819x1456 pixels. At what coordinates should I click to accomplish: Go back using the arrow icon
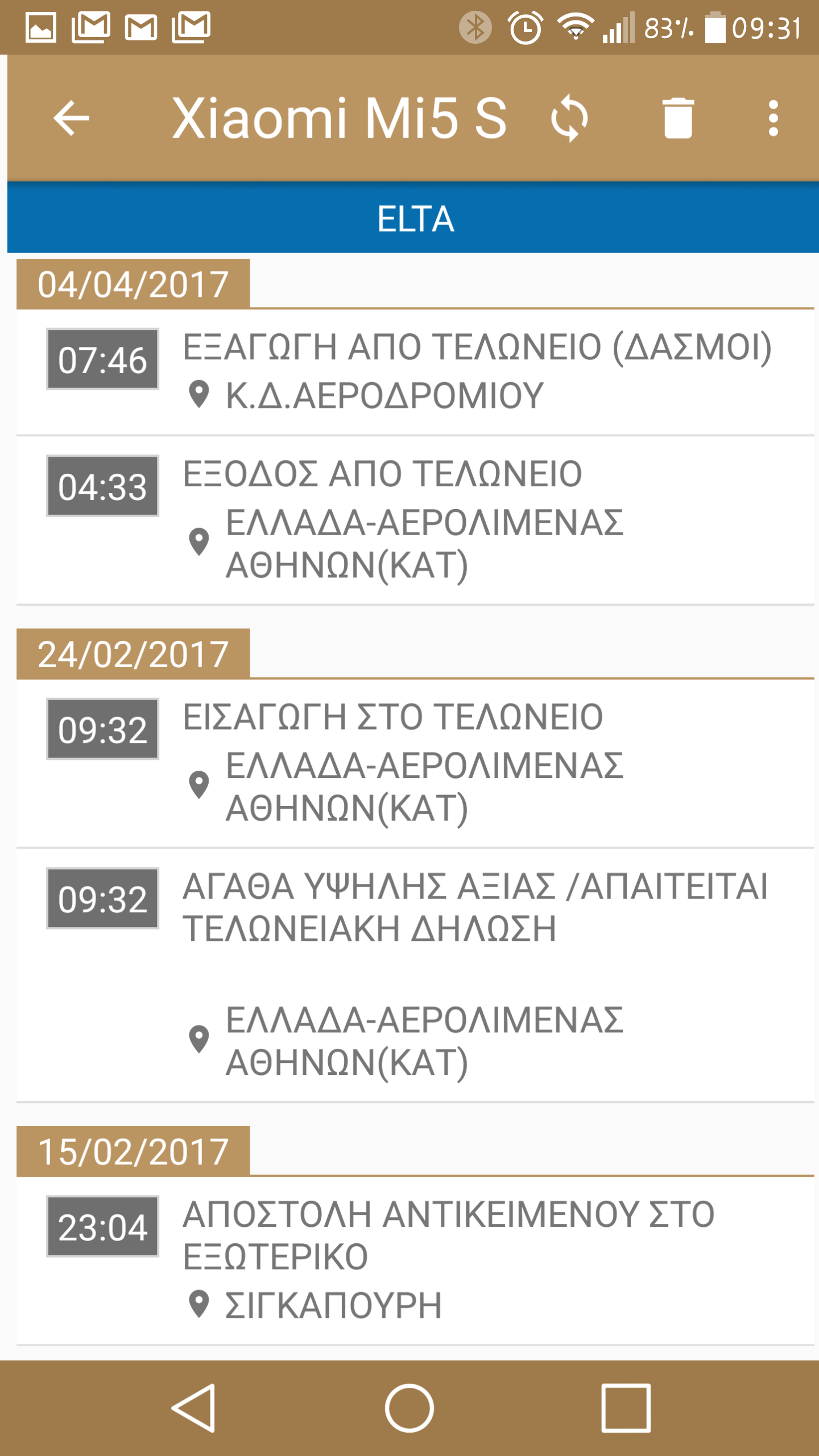point(71,118)
